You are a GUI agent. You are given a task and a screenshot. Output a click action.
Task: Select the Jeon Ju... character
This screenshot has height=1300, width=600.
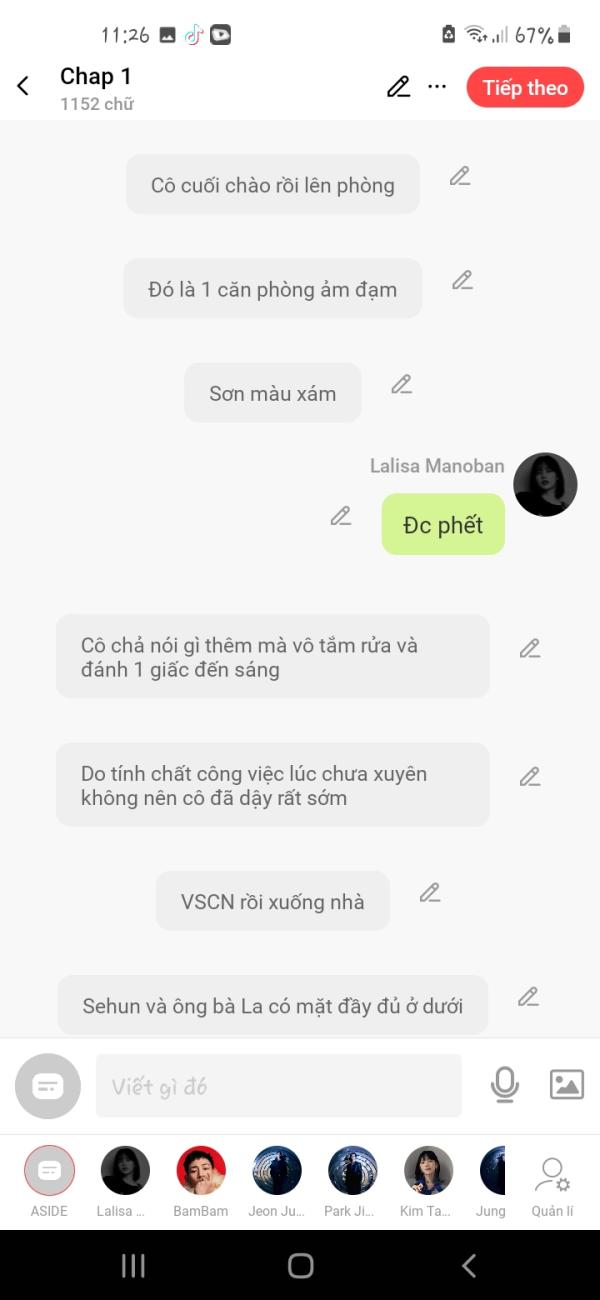coord(277,1181)
